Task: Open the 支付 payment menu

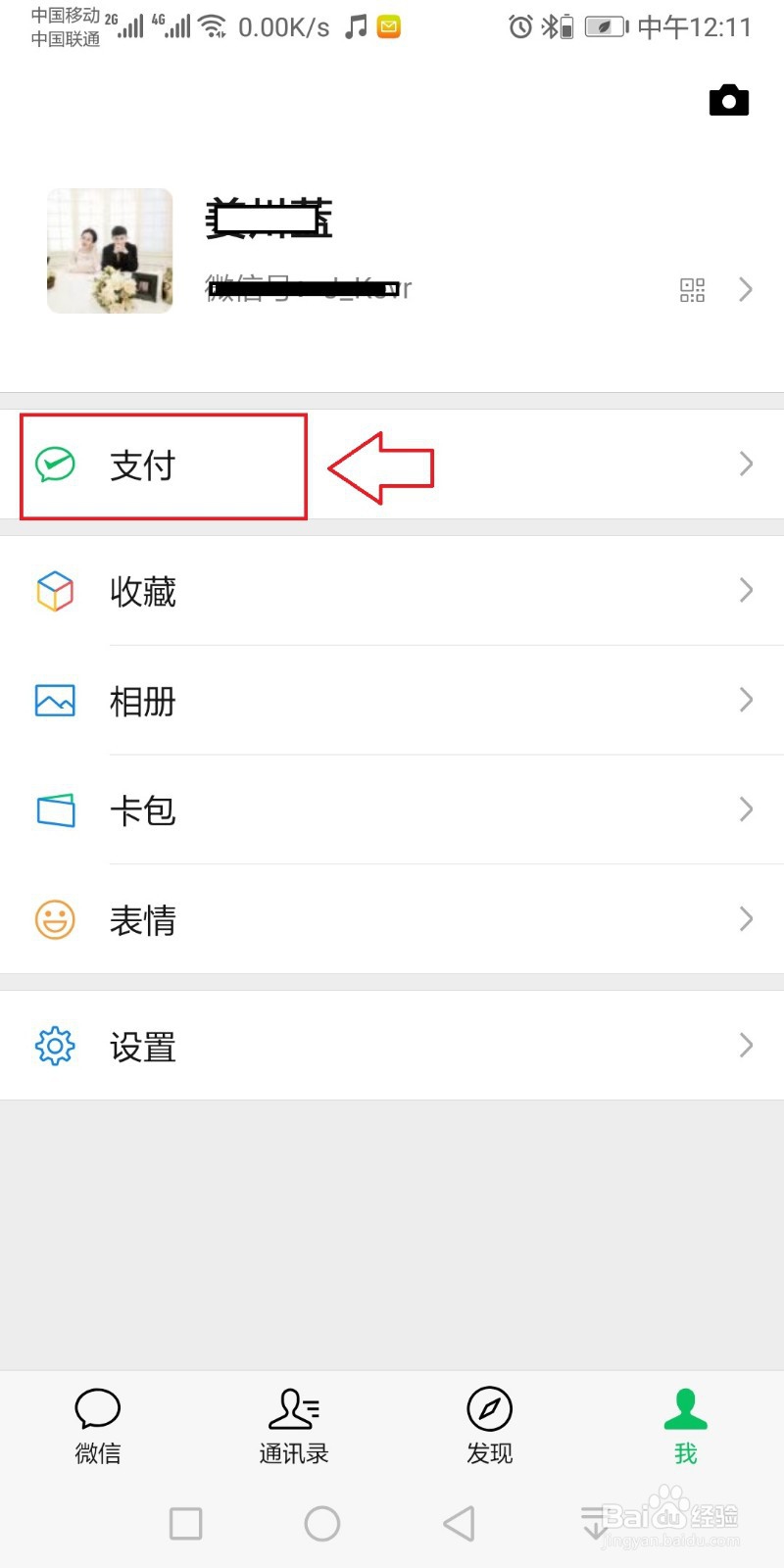Action: click(144, 466)
